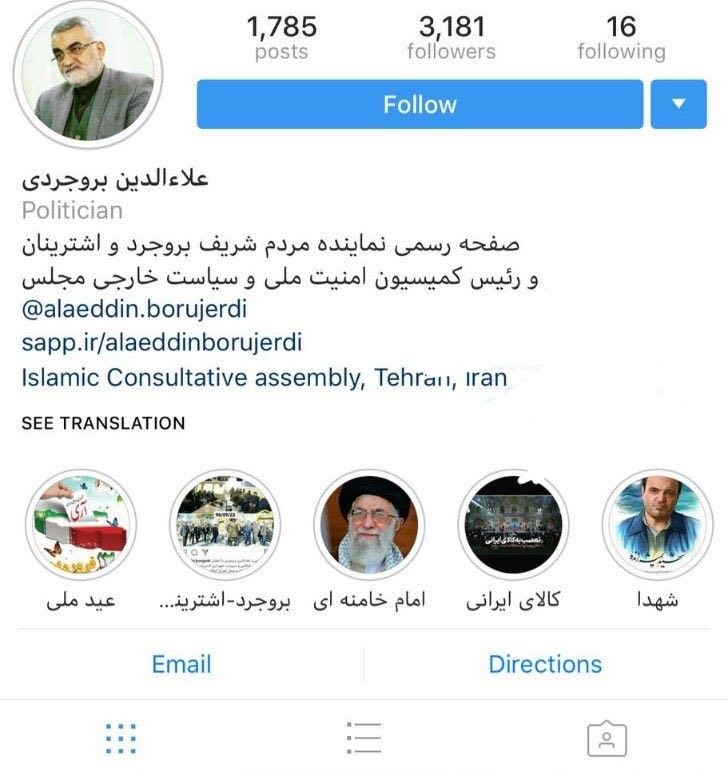View the following list

(621, 37)
